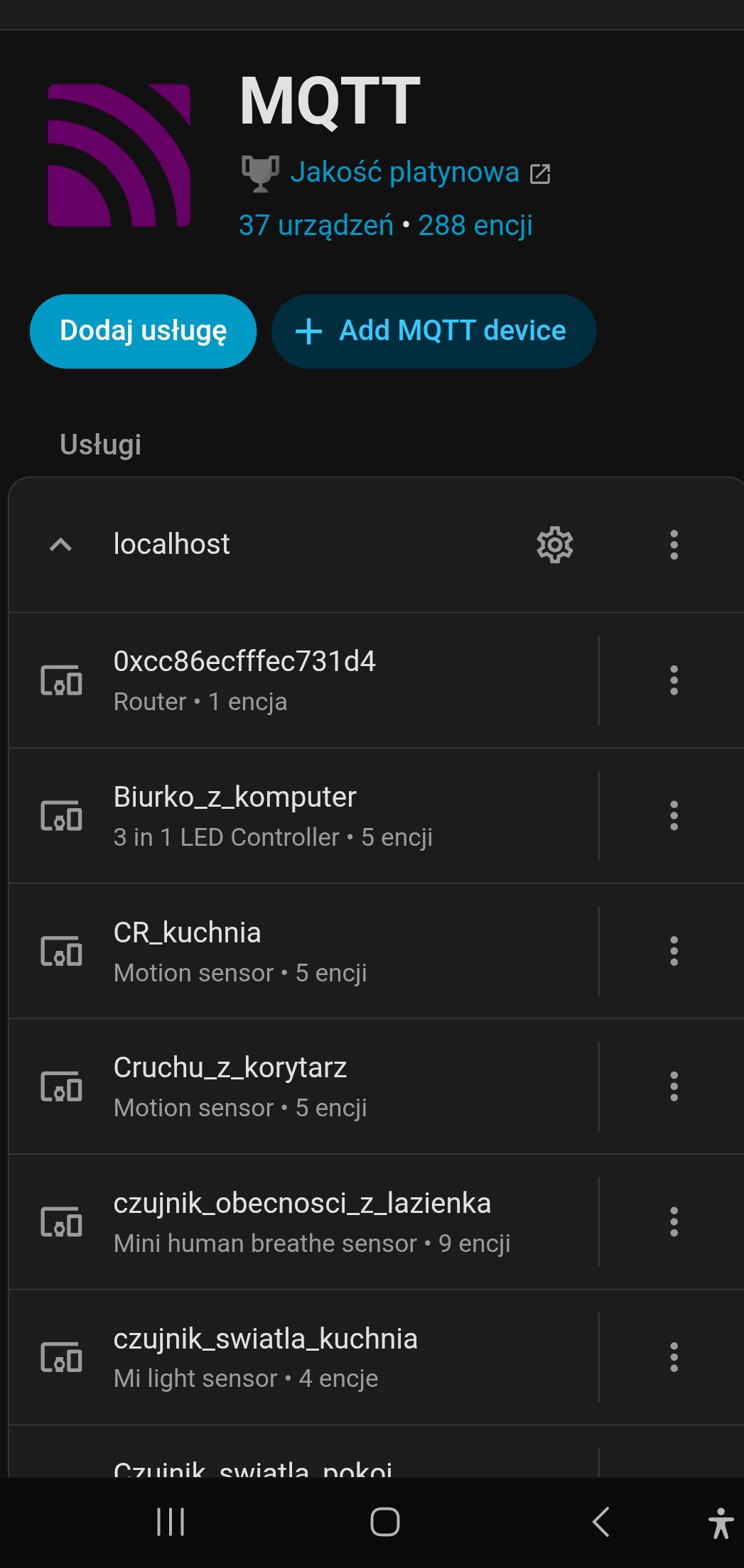Open the Jakość platynowa link
Image resolution: width=744 pixels, height=1568 pixels.
point(405,173)
